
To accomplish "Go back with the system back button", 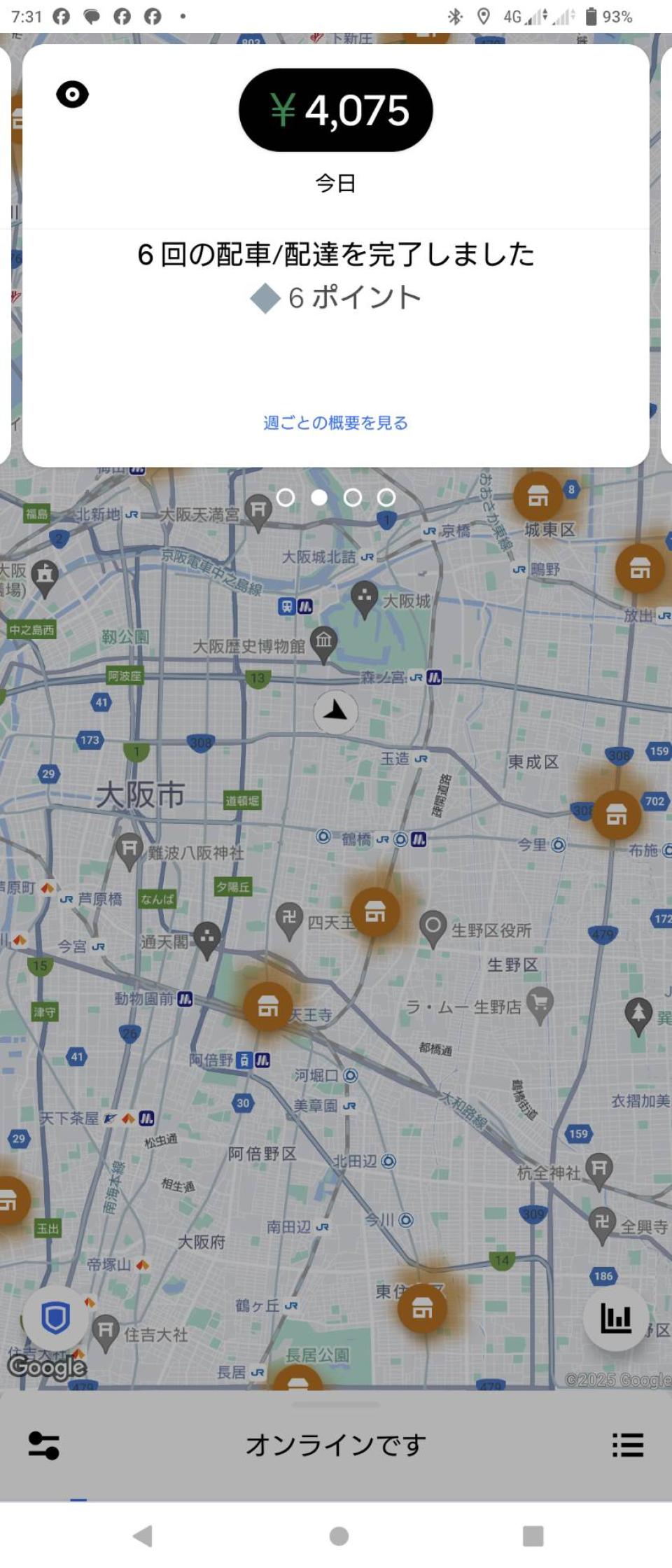I will (x=143, y=1536).
